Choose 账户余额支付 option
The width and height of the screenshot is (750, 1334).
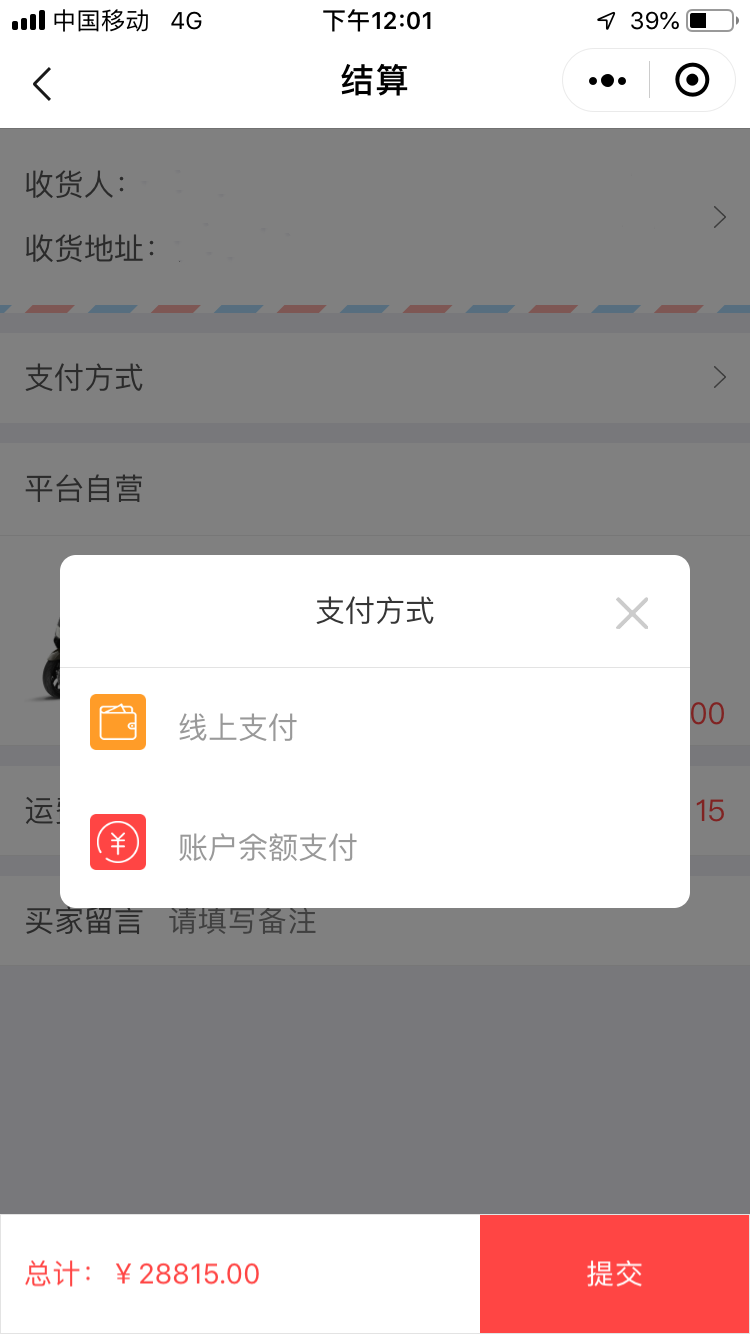click(375, 847)
